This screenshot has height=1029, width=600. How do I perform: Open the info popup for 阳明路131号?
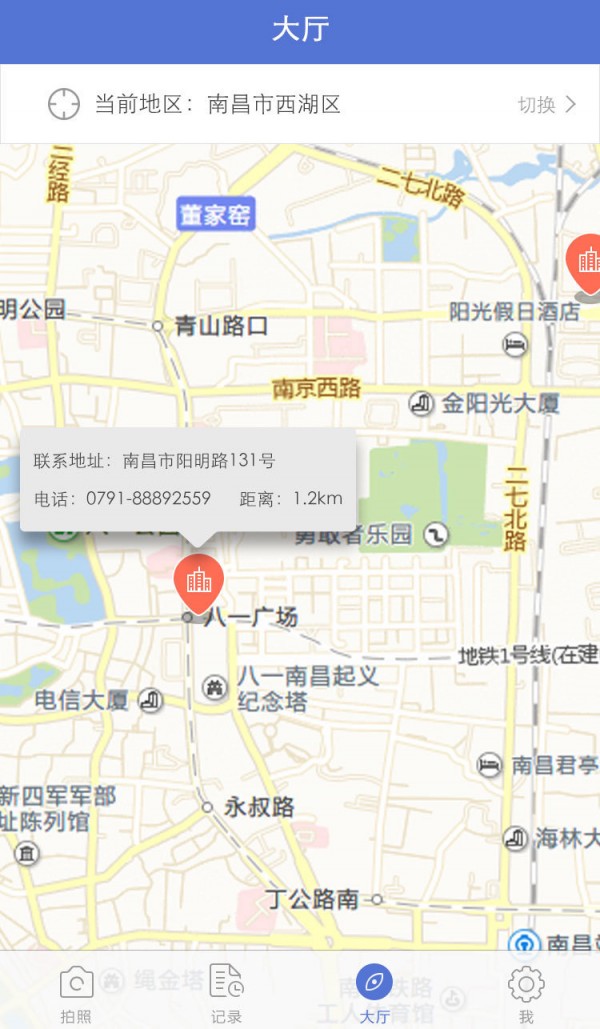188,479
